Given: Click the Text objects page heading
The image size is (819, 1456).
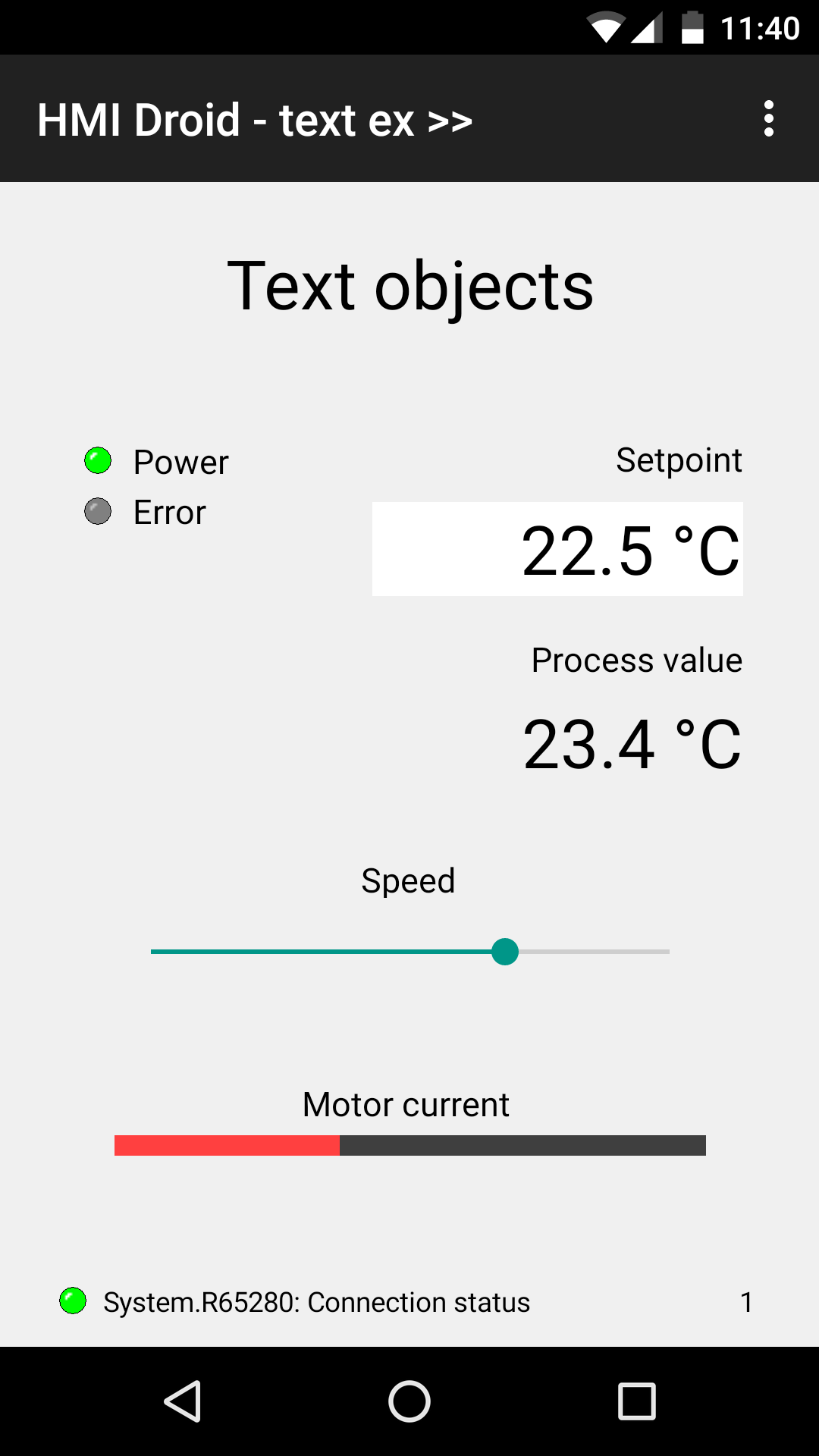Looking at the screenshot, I should point(409,284).
